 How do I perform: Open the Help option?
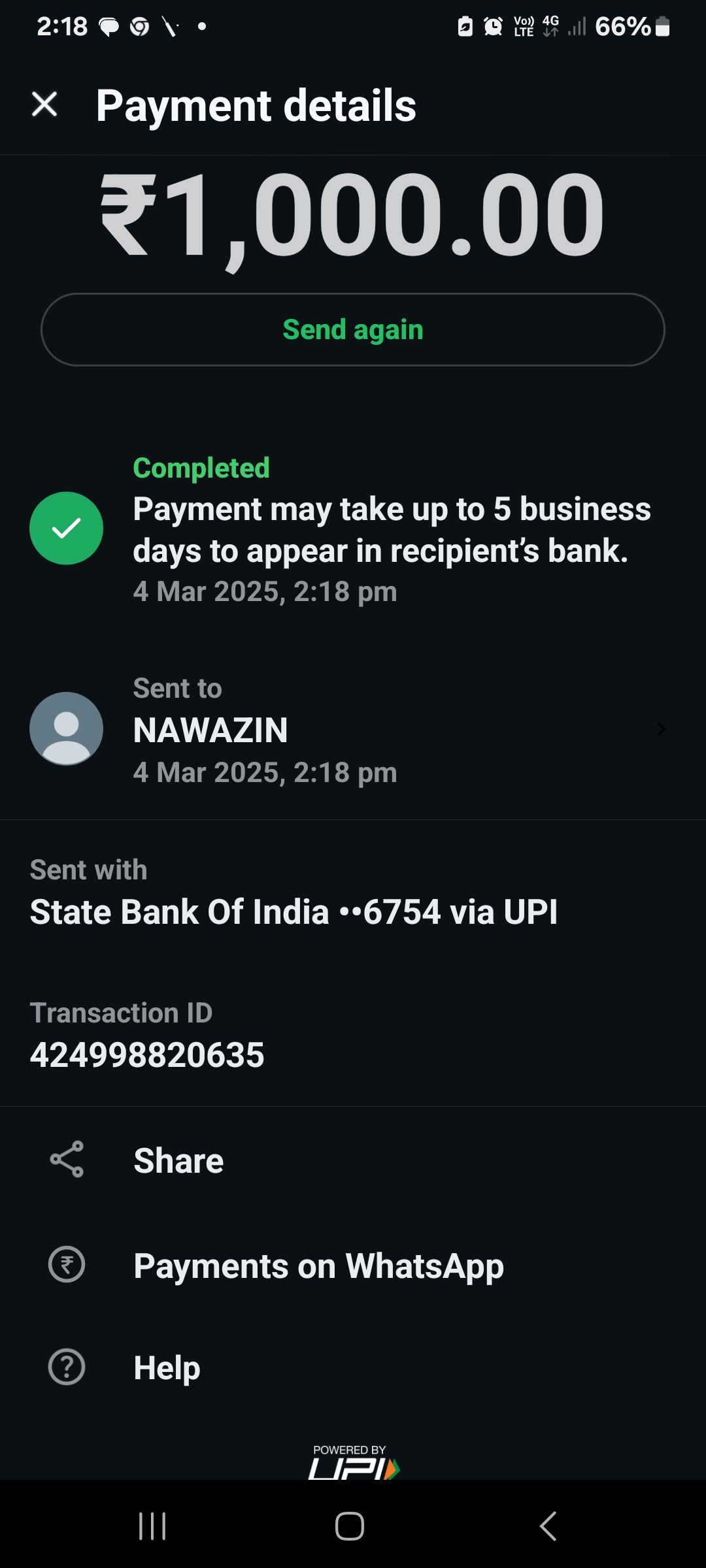click(x=167, y=1367)
